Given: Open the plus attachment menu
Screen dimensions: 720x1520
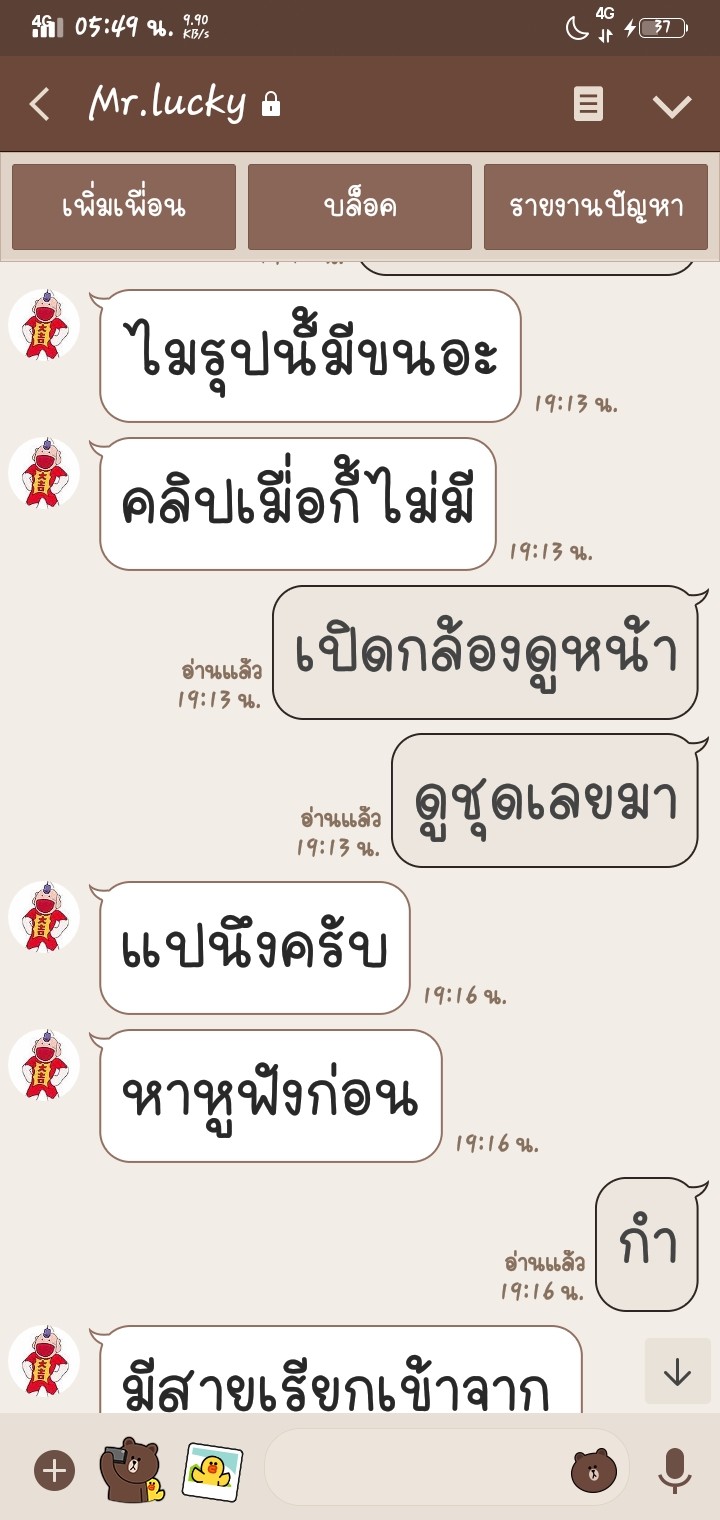Looking at the screenshot, I should (55, 1470).
